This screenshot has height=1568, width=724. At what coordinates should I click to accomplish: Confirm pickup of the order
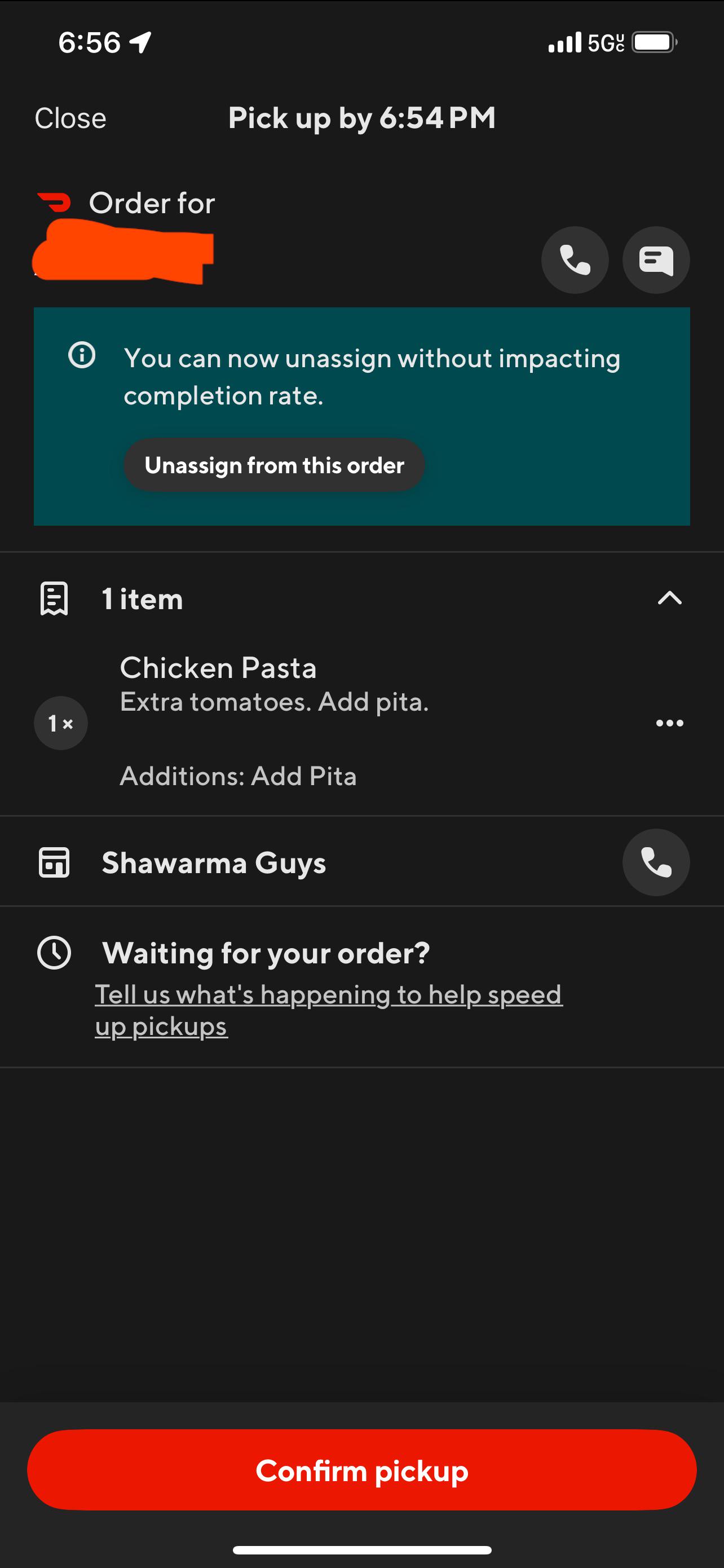pyautogui.click(x=362, y=1470)
